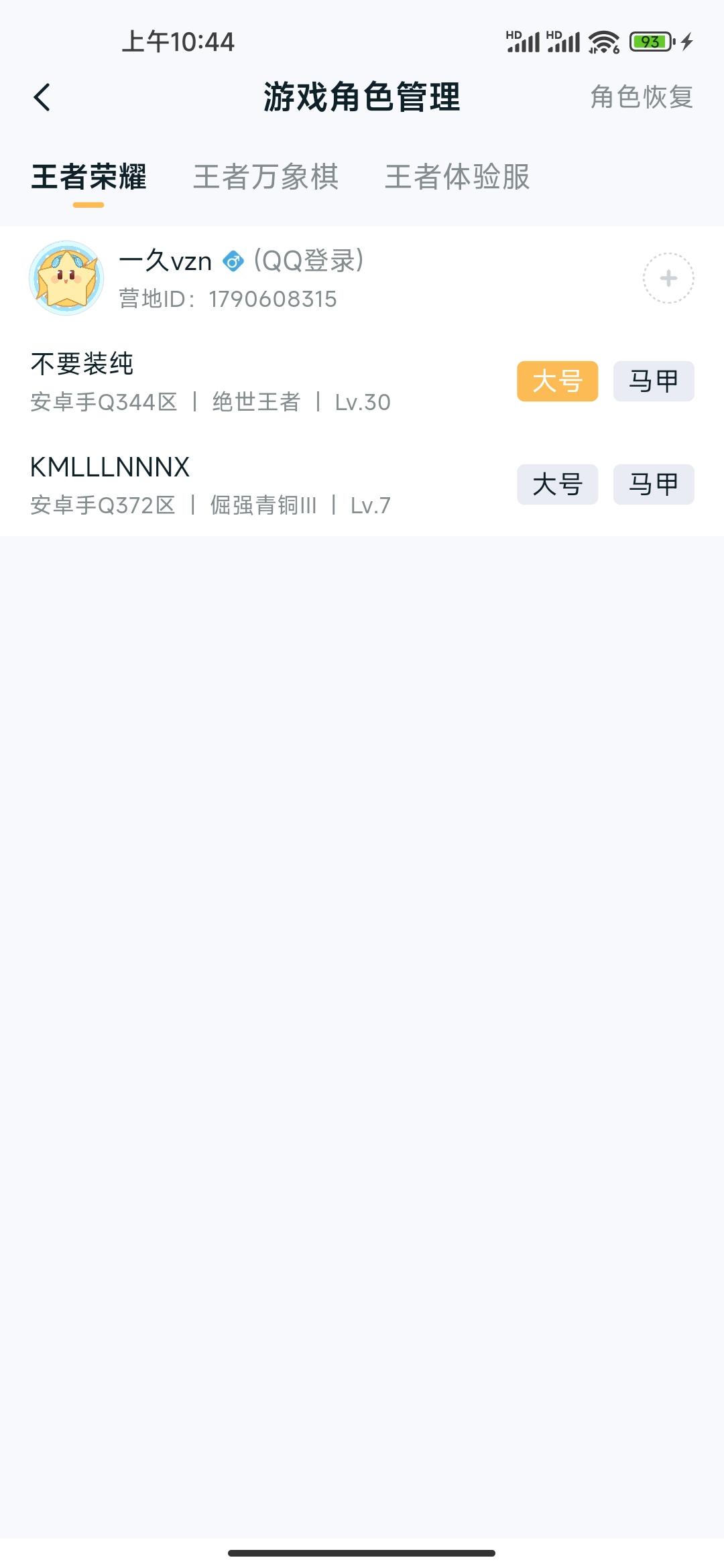
Task: Switch to the 王者万象棋 tab
Action: point(265,176)
